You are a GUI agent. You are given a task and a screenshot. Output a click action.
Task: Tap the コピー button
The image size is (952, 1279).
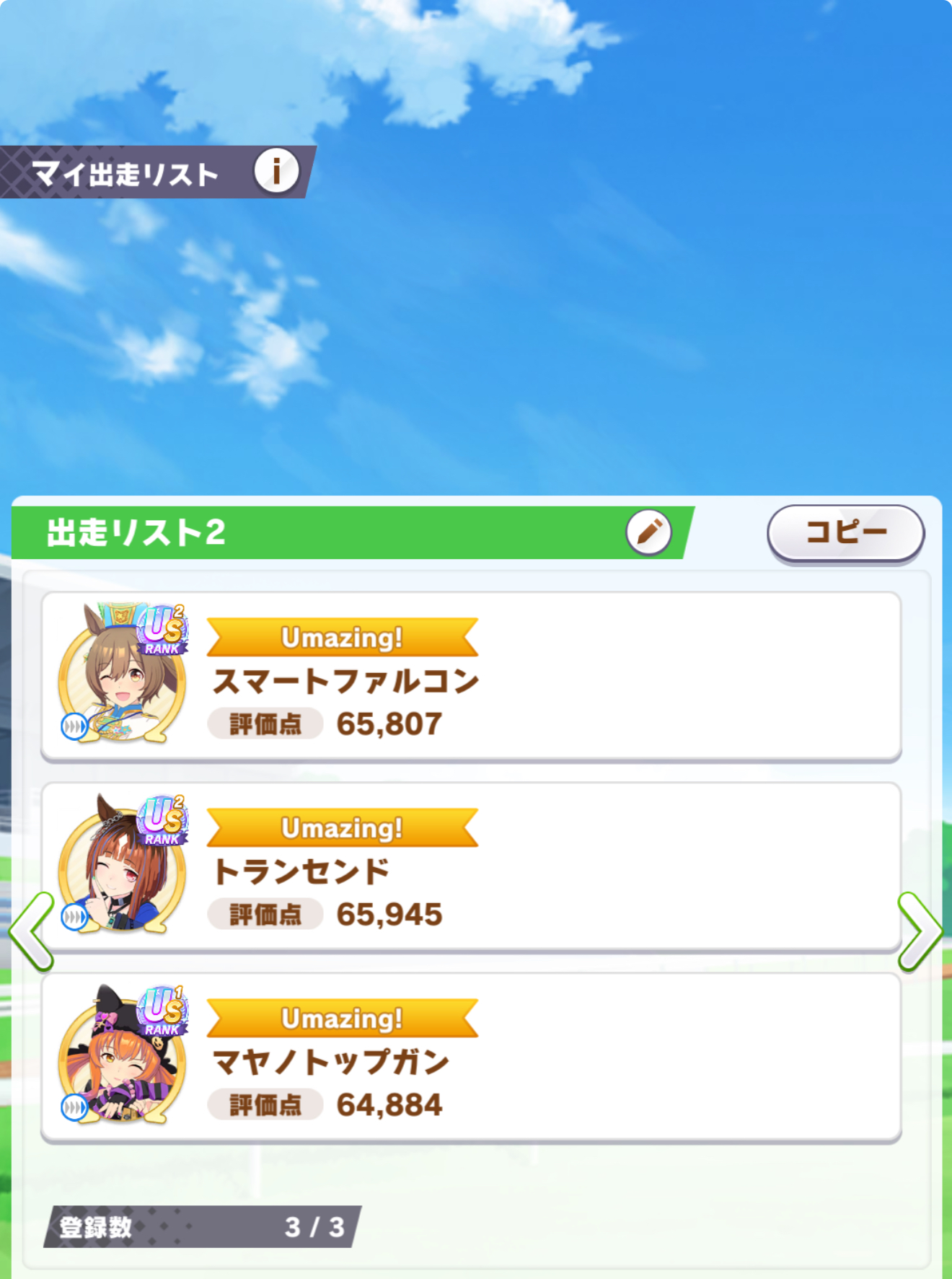845,533
